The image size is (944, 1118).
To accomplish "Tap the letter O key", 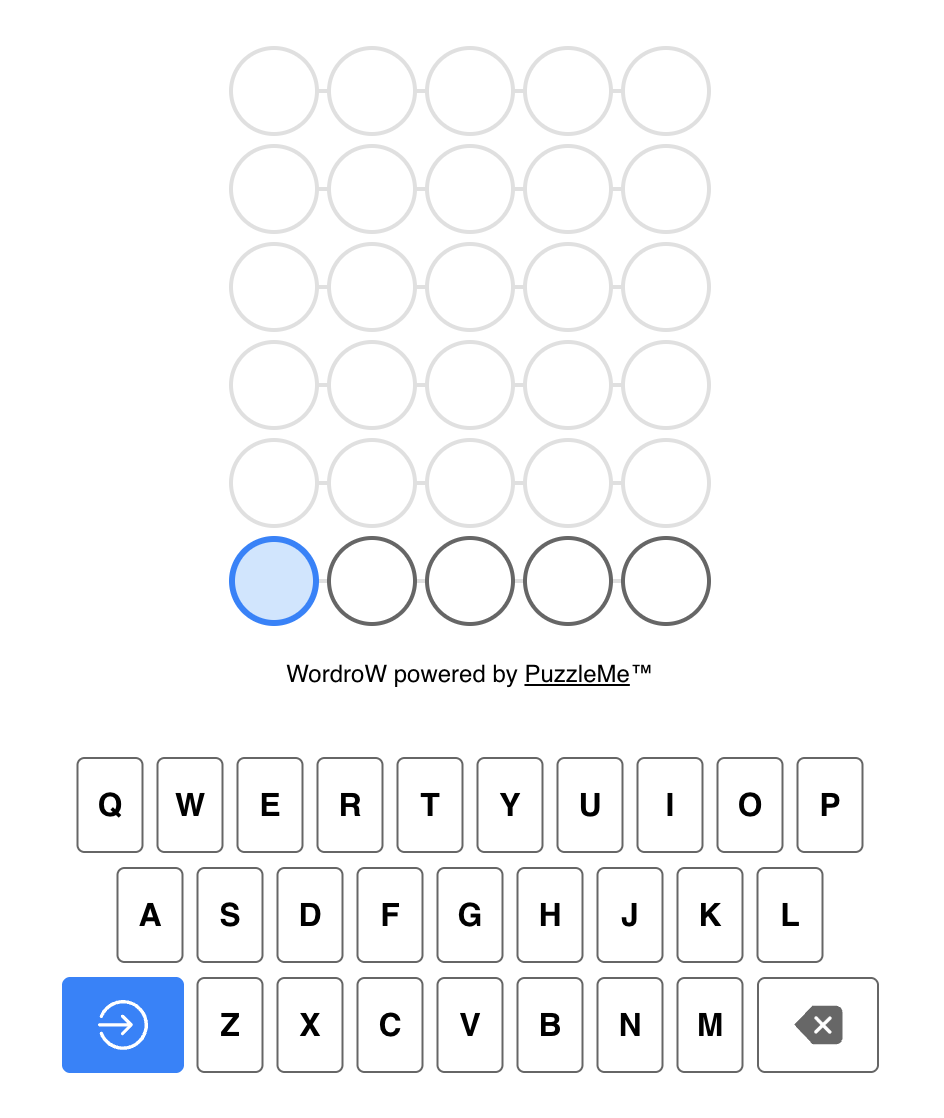I will pyautogui.click(x=750, y=805).
